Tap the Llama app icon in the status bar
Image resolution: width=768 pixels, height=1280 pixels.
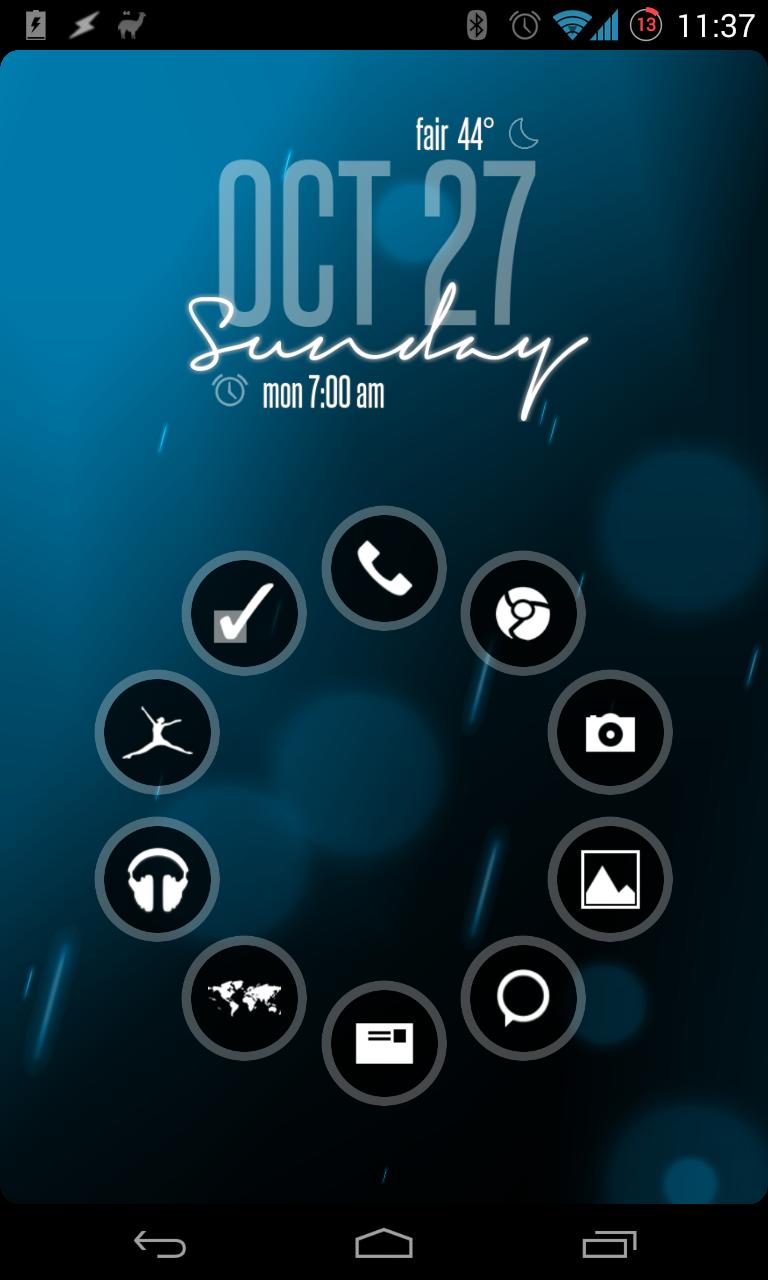130,24
